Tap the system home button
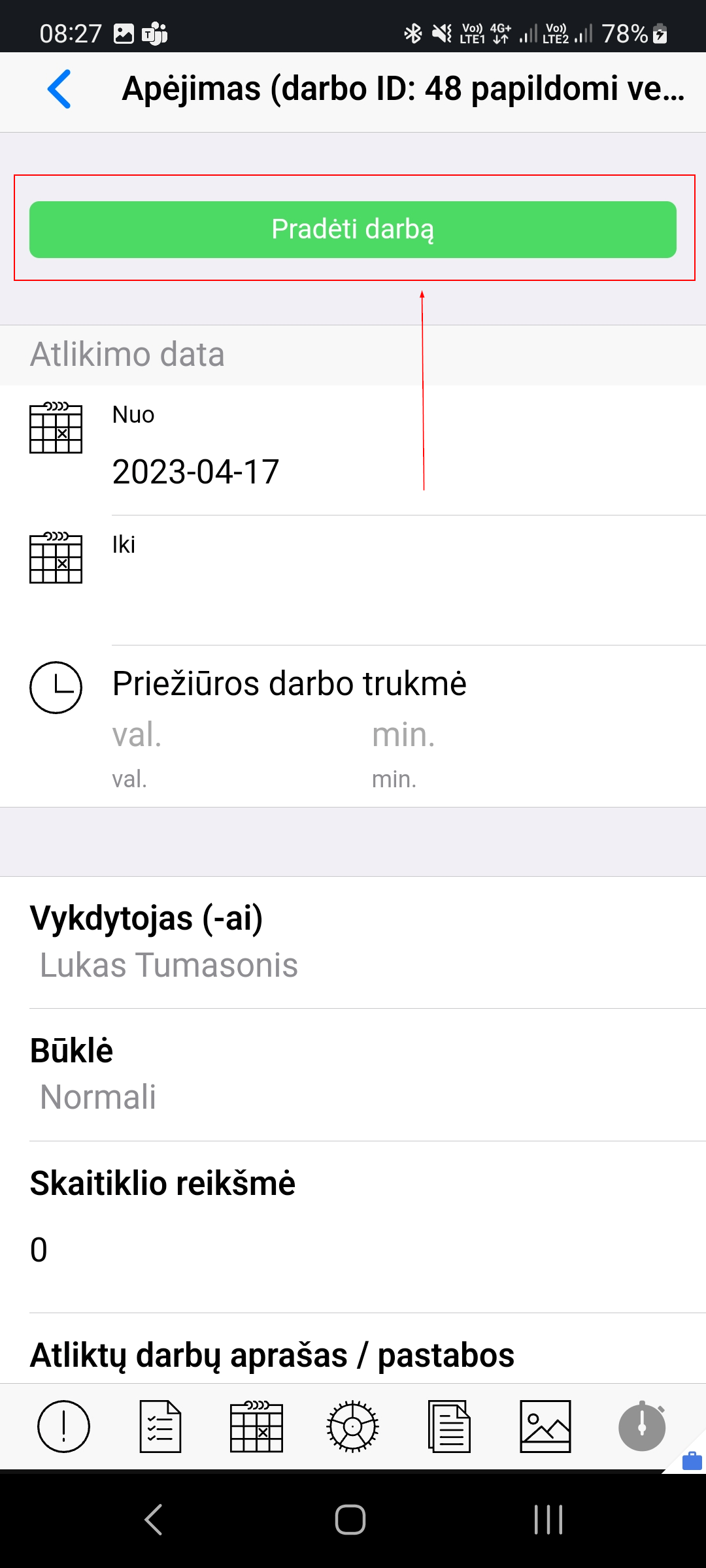This screenshot has width=706, height=1568. [350, 1519]
